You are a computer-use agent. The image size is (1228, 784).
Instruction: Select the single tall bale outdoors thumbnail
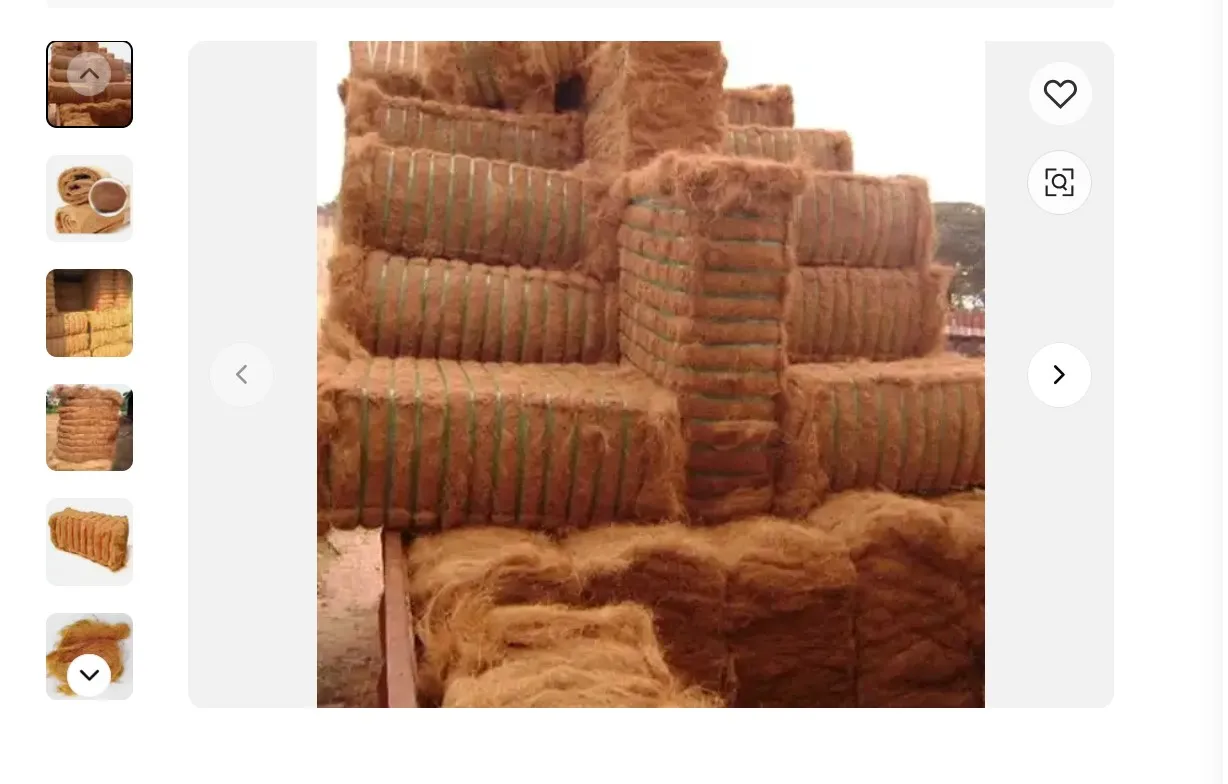89,427
